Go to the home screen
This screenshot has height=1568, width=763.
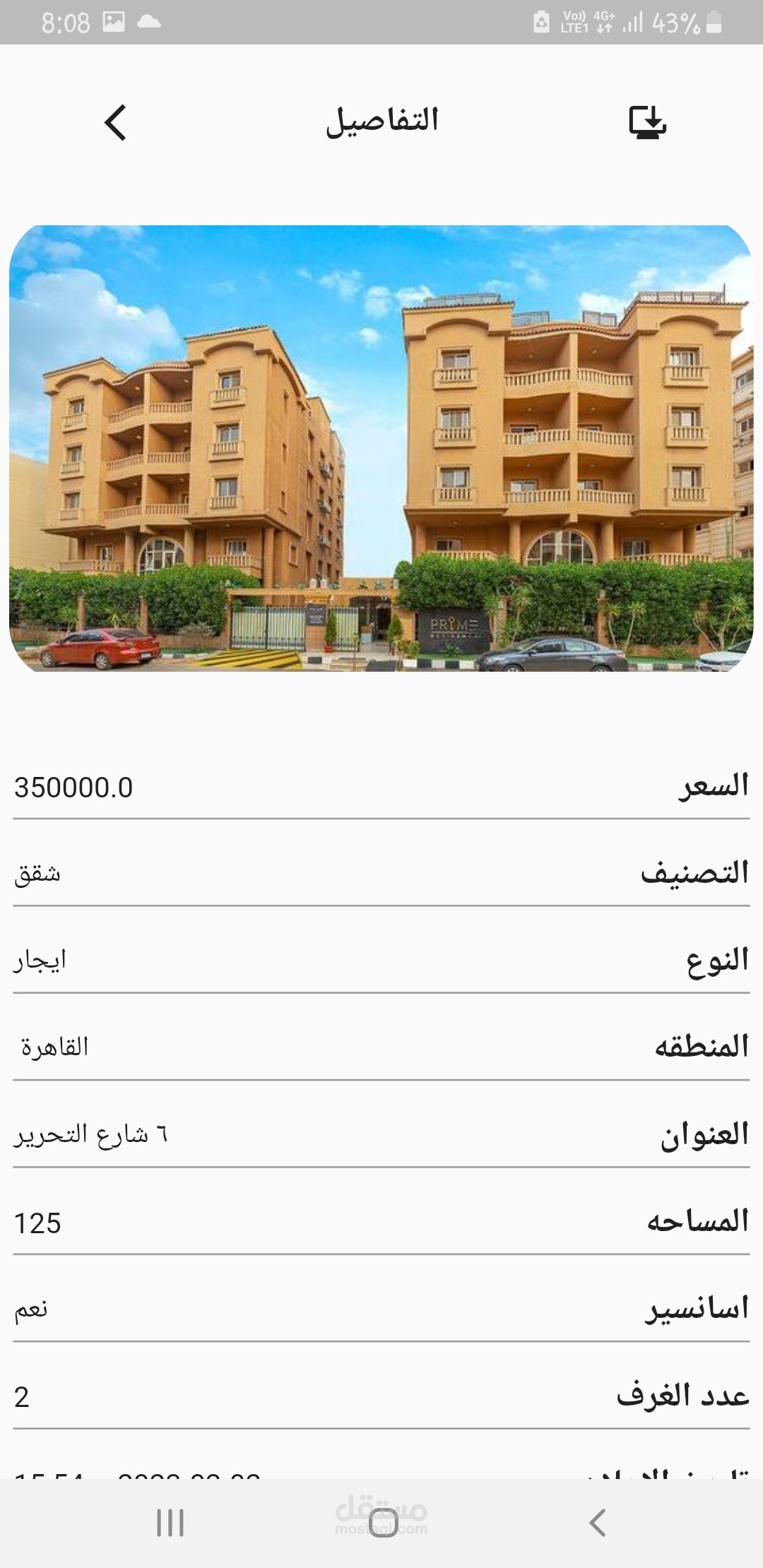click(x=383, y=1522)
